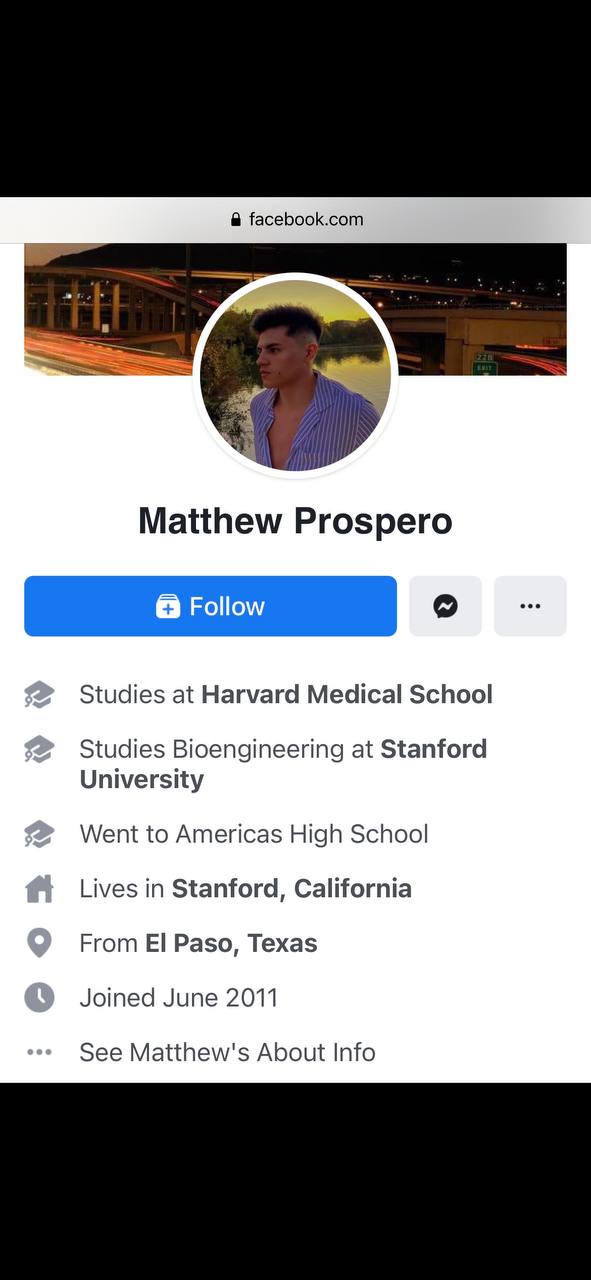591x1280 pixels.
Task: Open the El Paso, Texas page
Action: pyautogui.click(x=231, y=943)
